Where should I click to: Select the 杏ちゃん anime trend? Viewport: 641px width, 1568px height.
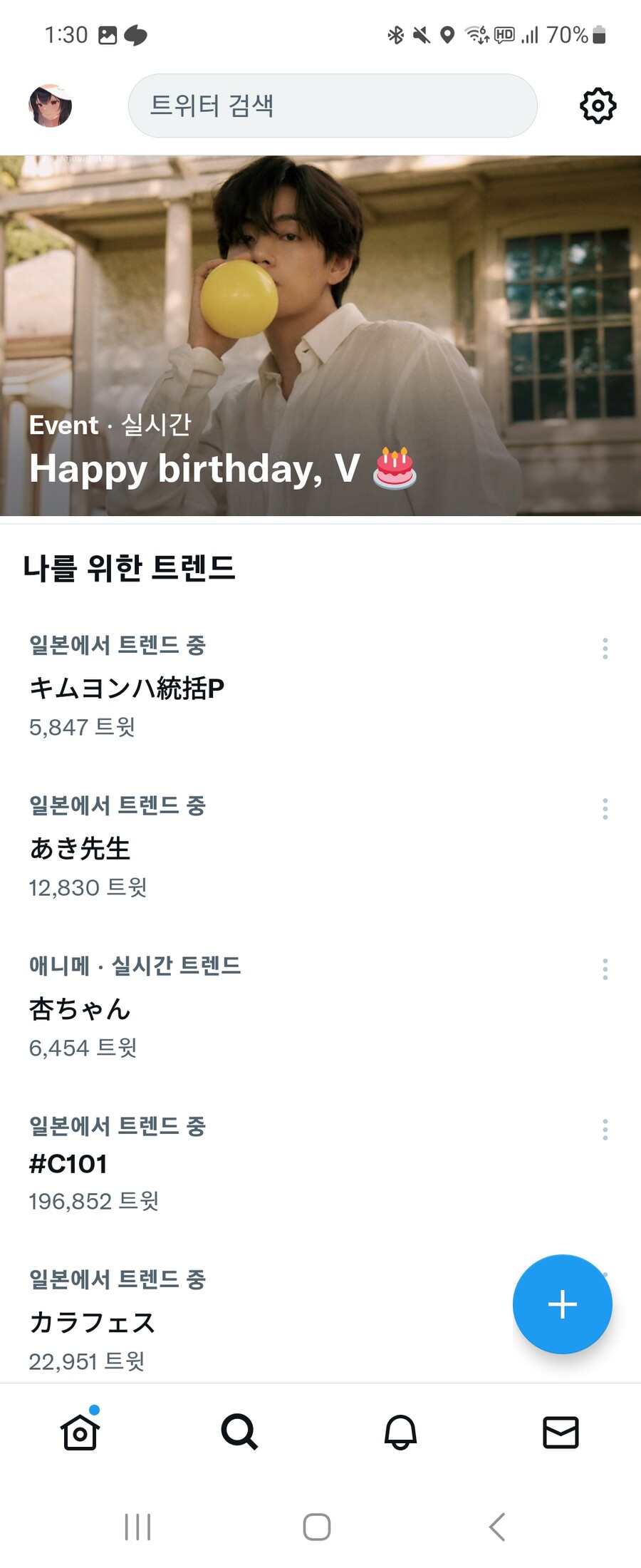click(x=80, y=1009)
